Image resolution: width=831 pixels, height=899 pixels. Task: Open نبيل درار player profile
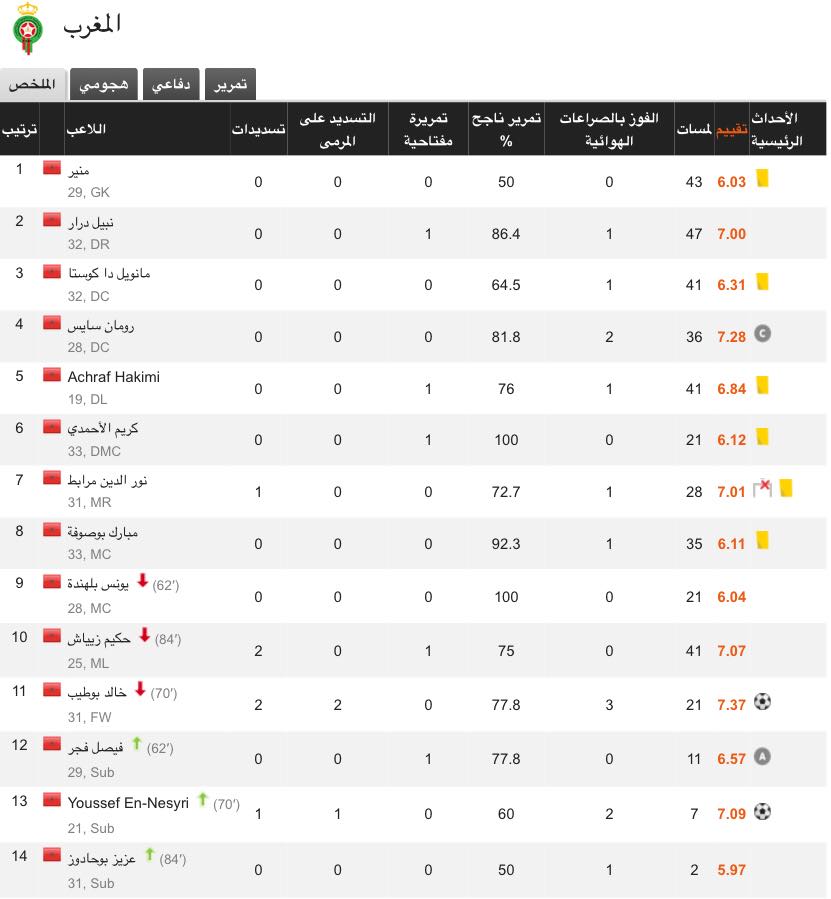(x=91, y=222)
